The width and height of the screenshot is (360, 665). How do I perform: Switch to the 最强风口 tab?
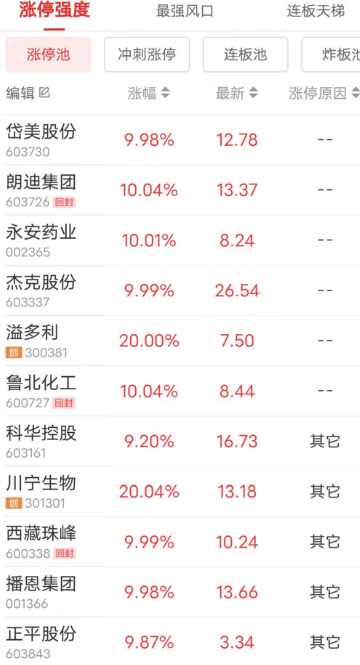pyautogui.click(x=184, y=11)
